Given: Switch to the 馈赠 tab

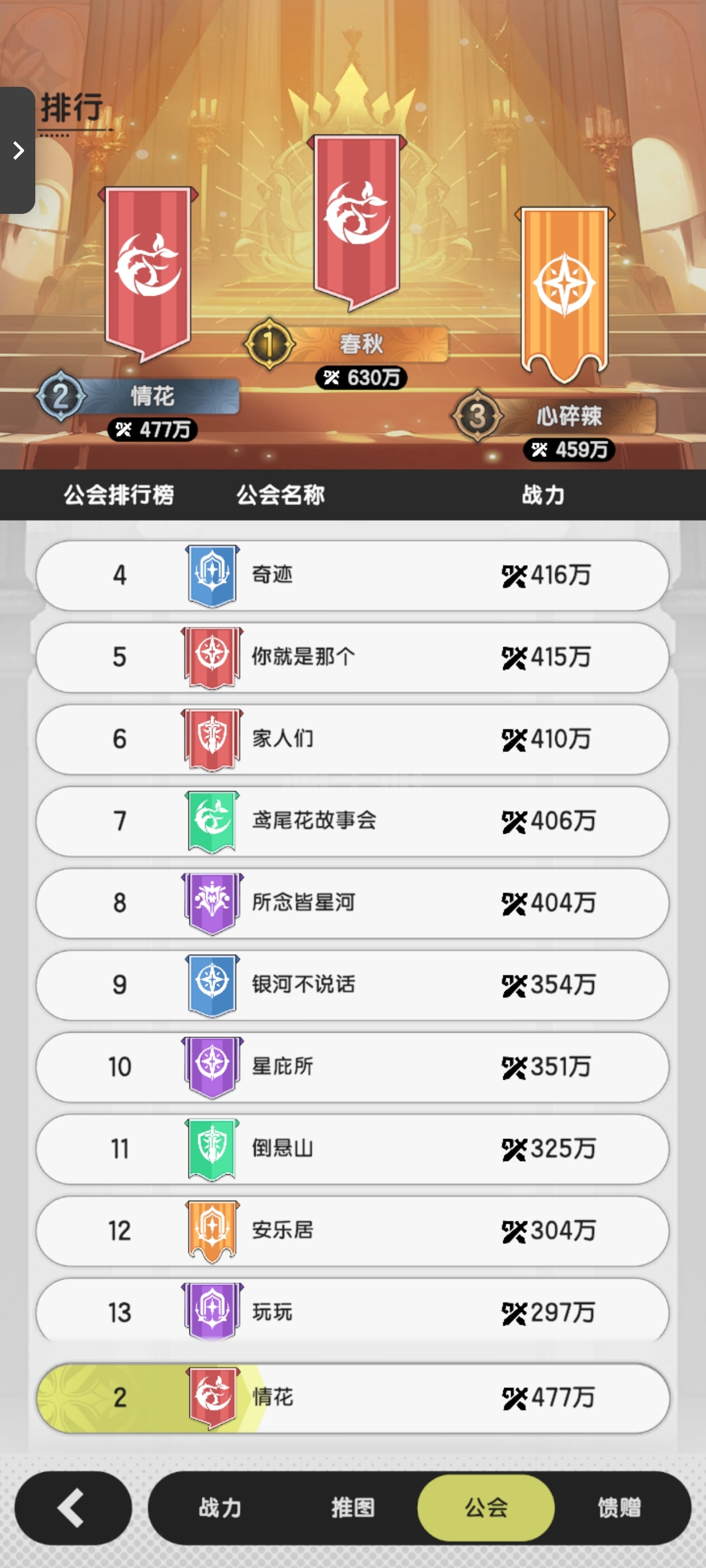Looking at the screenshot, I should point(619,1508).
